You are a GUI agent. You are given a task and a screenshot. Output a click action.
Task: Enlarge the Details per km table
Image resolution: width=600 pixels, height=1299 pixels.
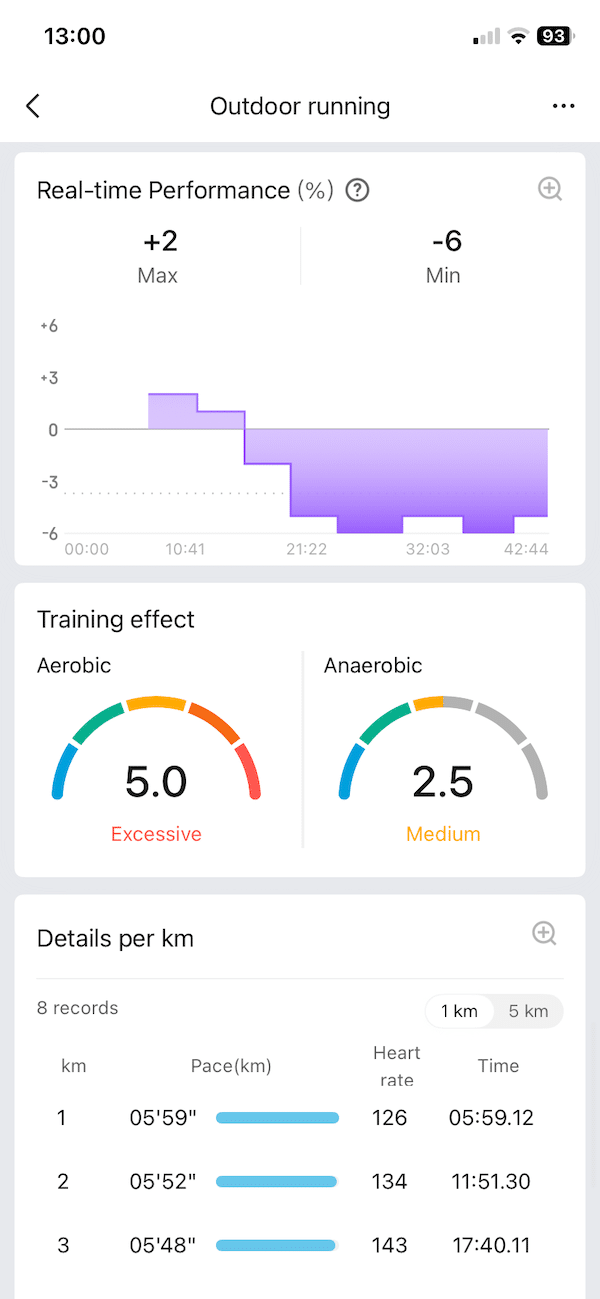544,933
